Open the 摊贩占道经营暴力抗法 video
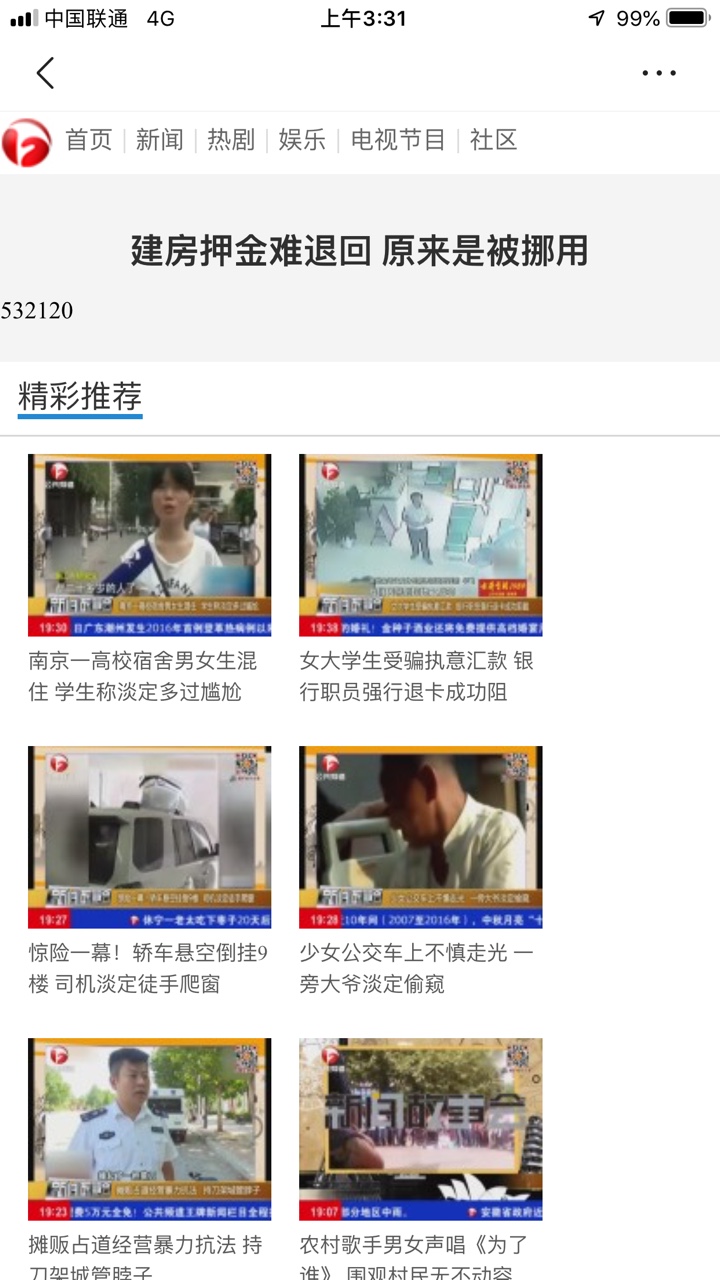Screen dimensions: 720x1280 pos(149,1129)
